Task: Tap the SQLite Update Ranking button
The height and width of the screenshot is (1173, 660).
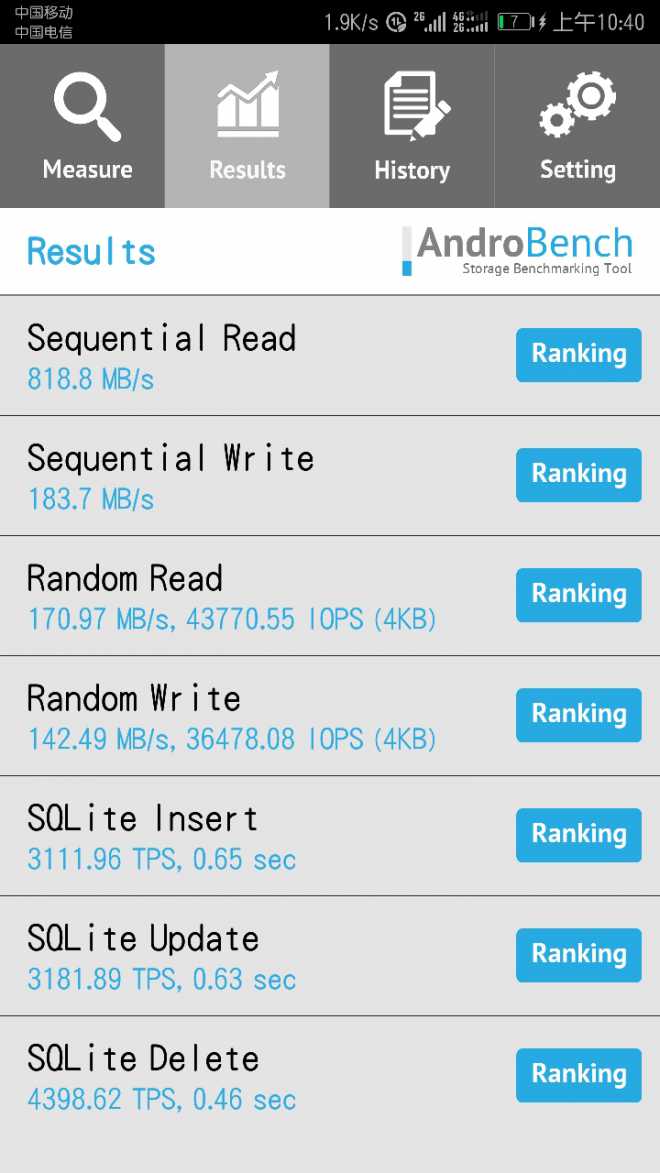Action: pos(578,954)
